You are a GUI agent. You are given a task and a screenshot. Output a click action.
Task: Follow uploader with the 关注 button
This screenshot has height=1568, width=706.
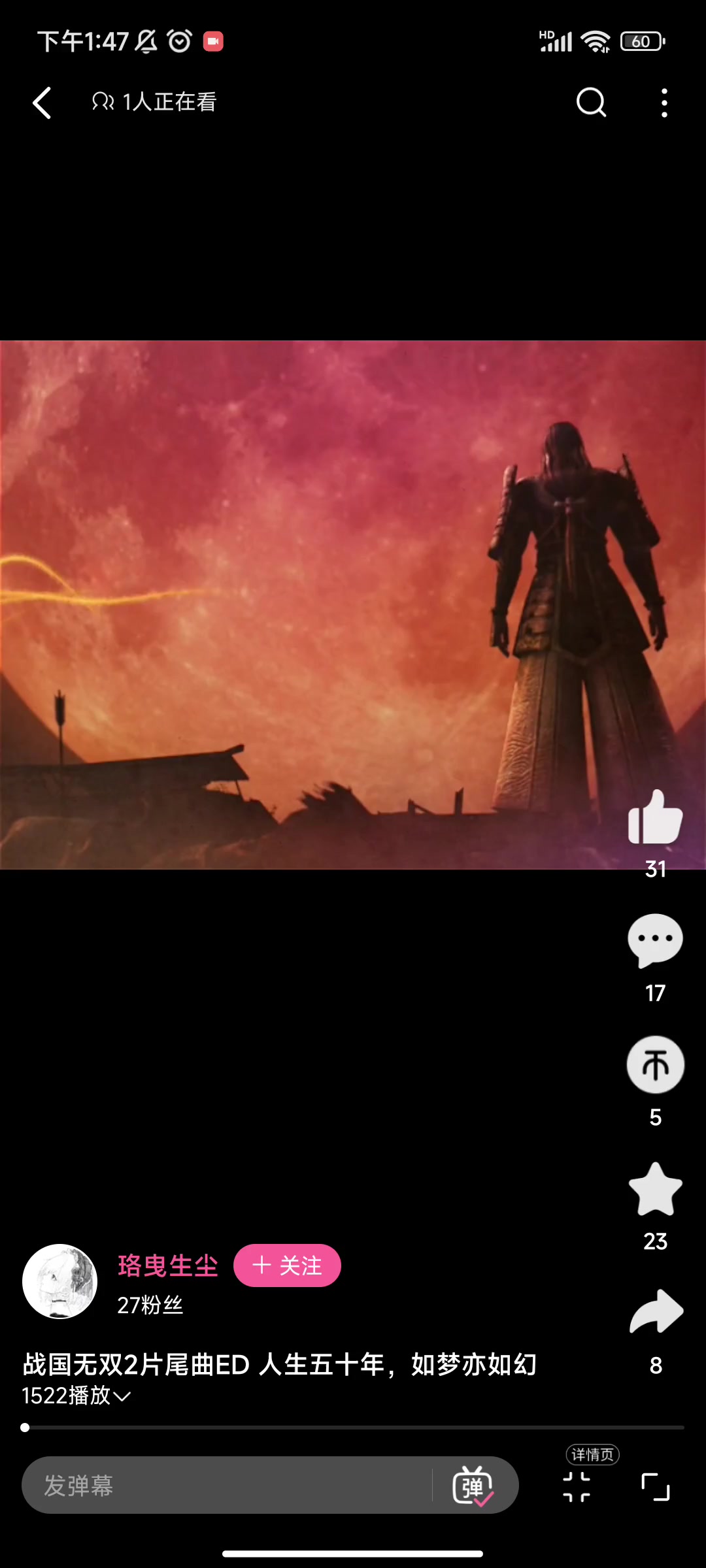[287, 1266]
